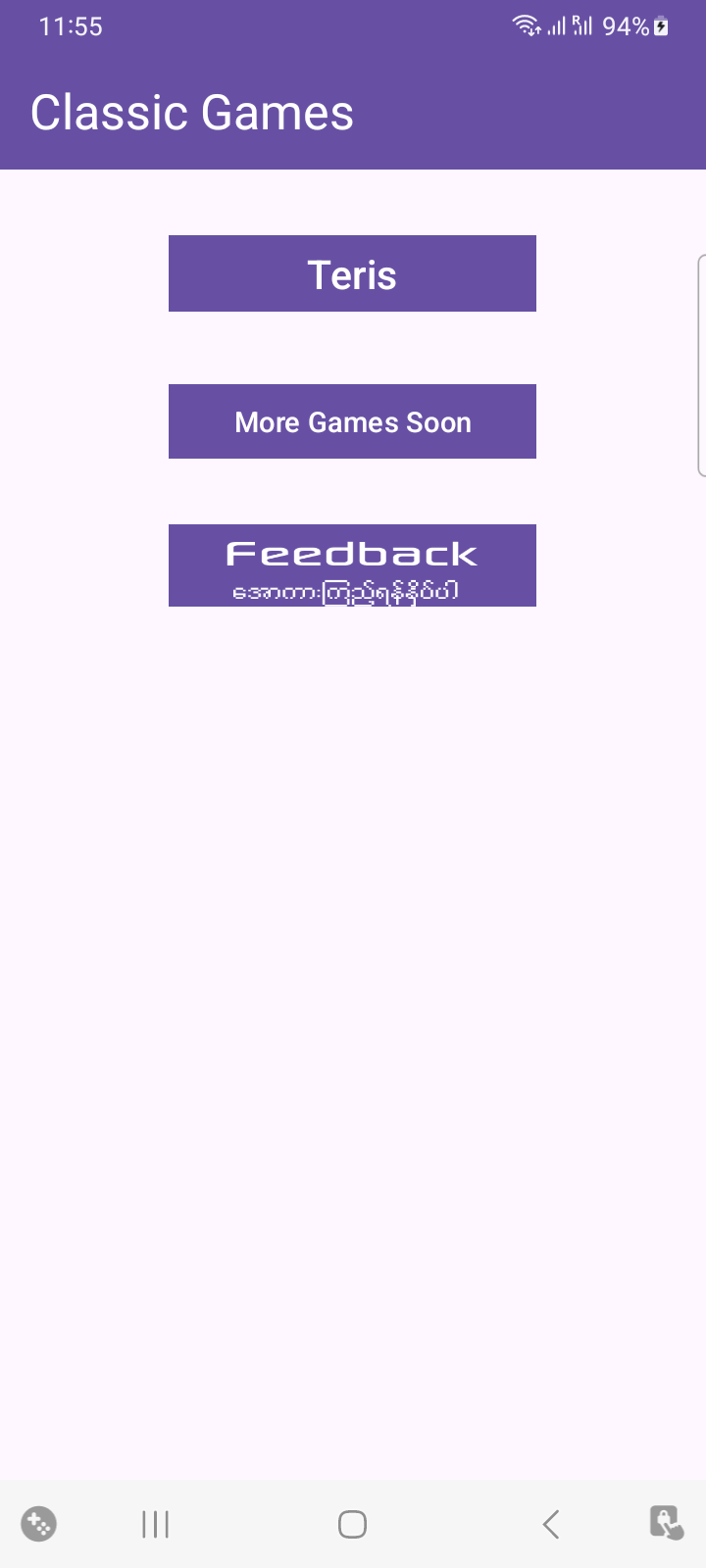Open the game tools controller icon

coord(38,1524)
